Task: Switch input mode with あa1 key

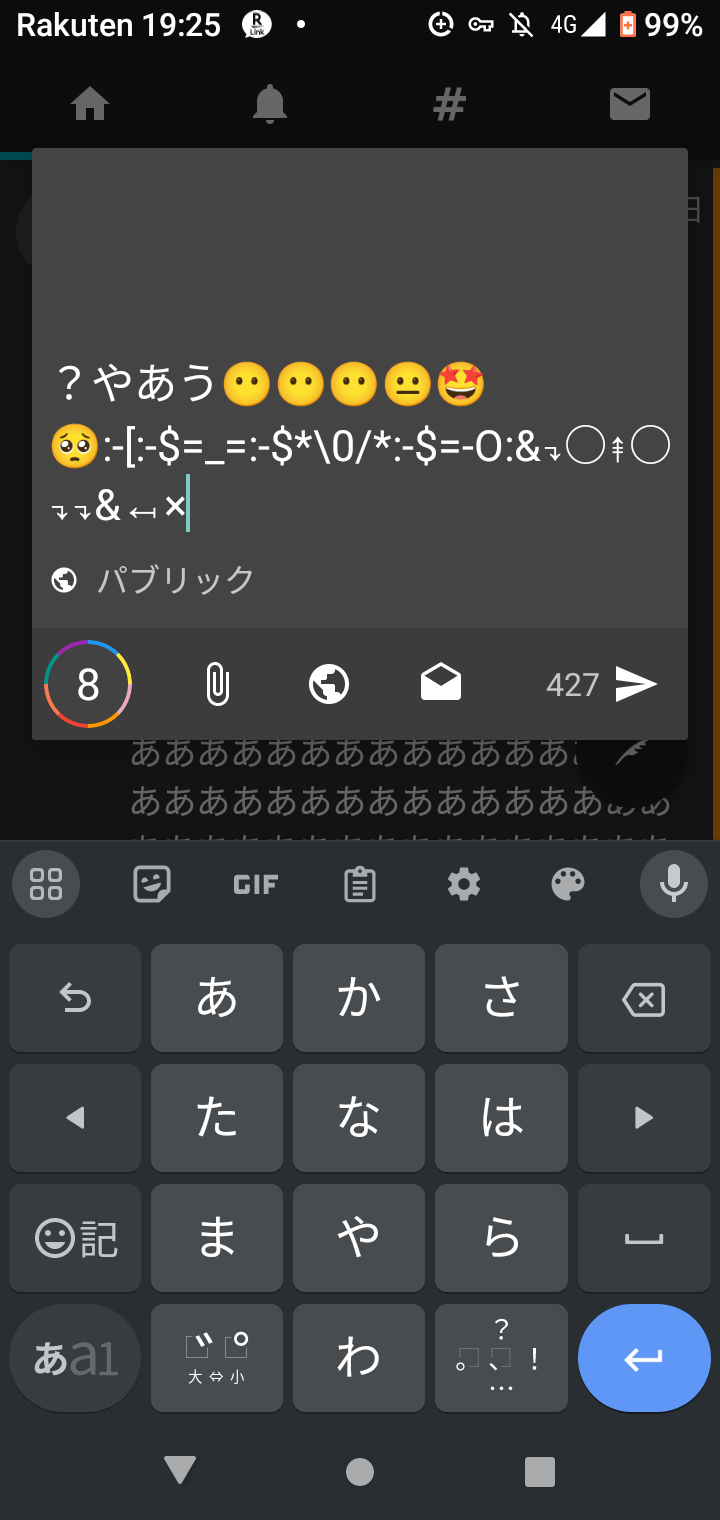Action: pyautogui.click(x=75, y=1358)
